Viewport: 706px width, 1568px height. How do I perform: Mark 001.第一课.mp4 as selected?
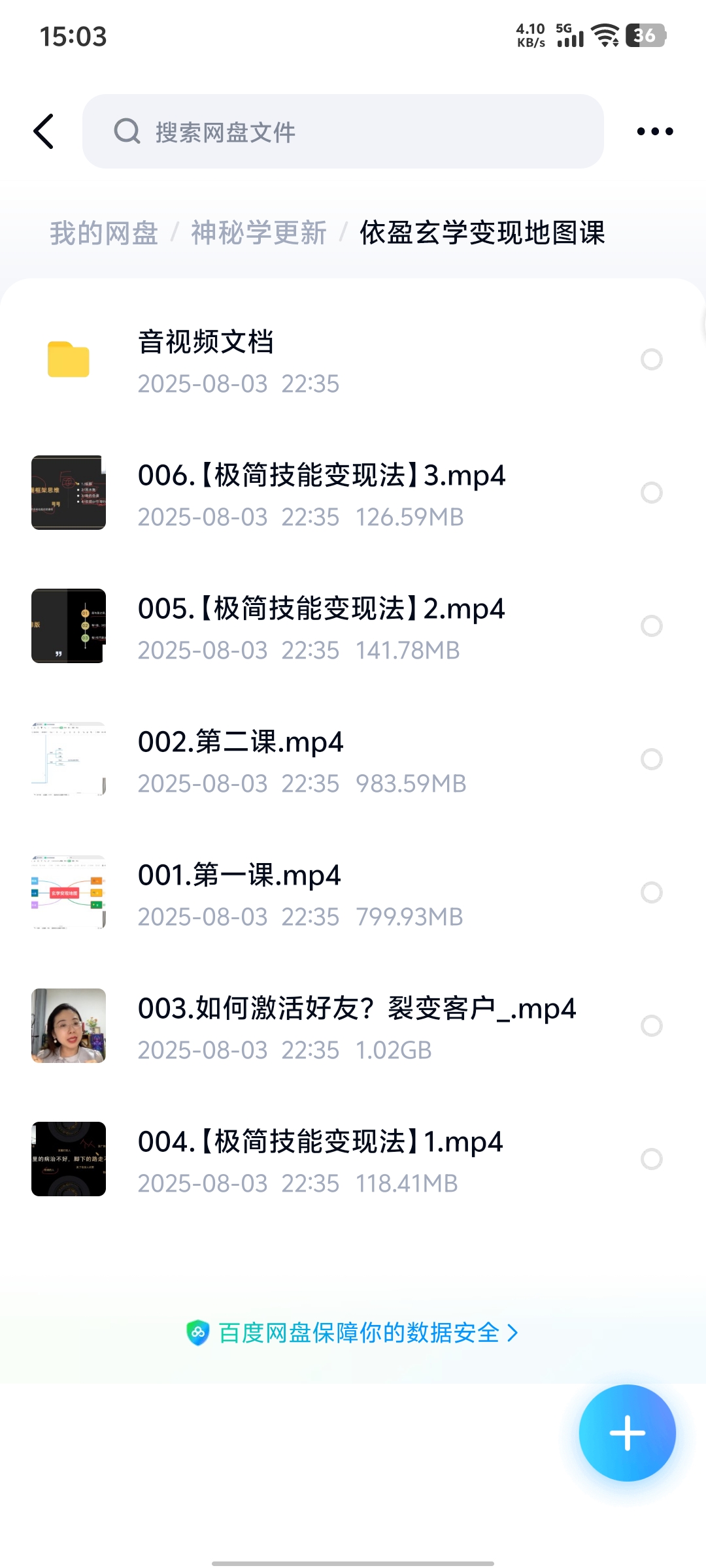[x=651, y=892]
